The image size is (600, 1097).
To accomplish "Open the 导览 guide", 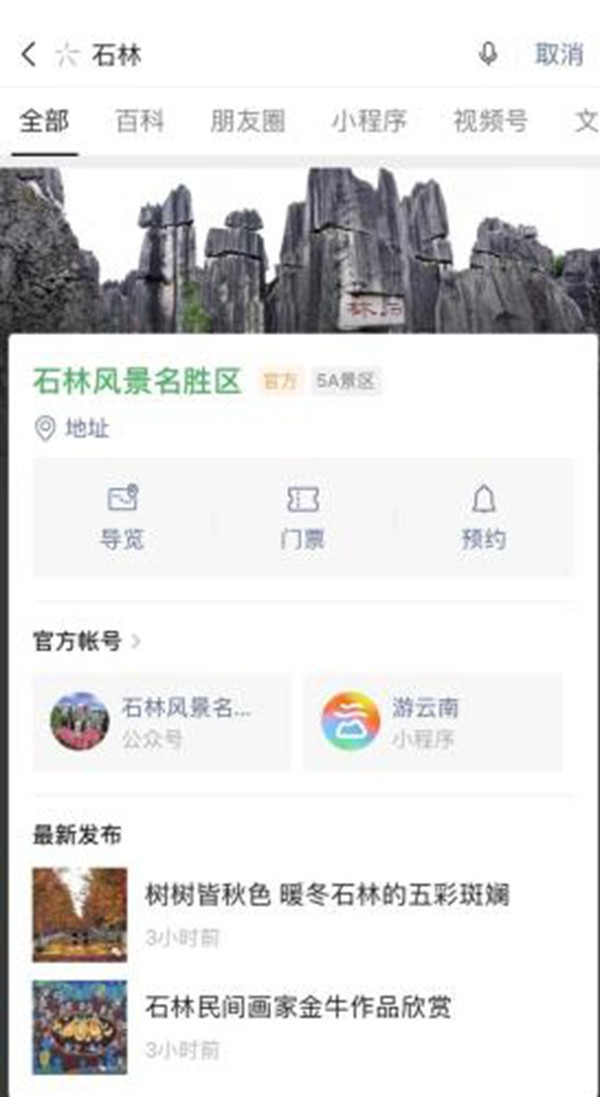I will (122, 517).
